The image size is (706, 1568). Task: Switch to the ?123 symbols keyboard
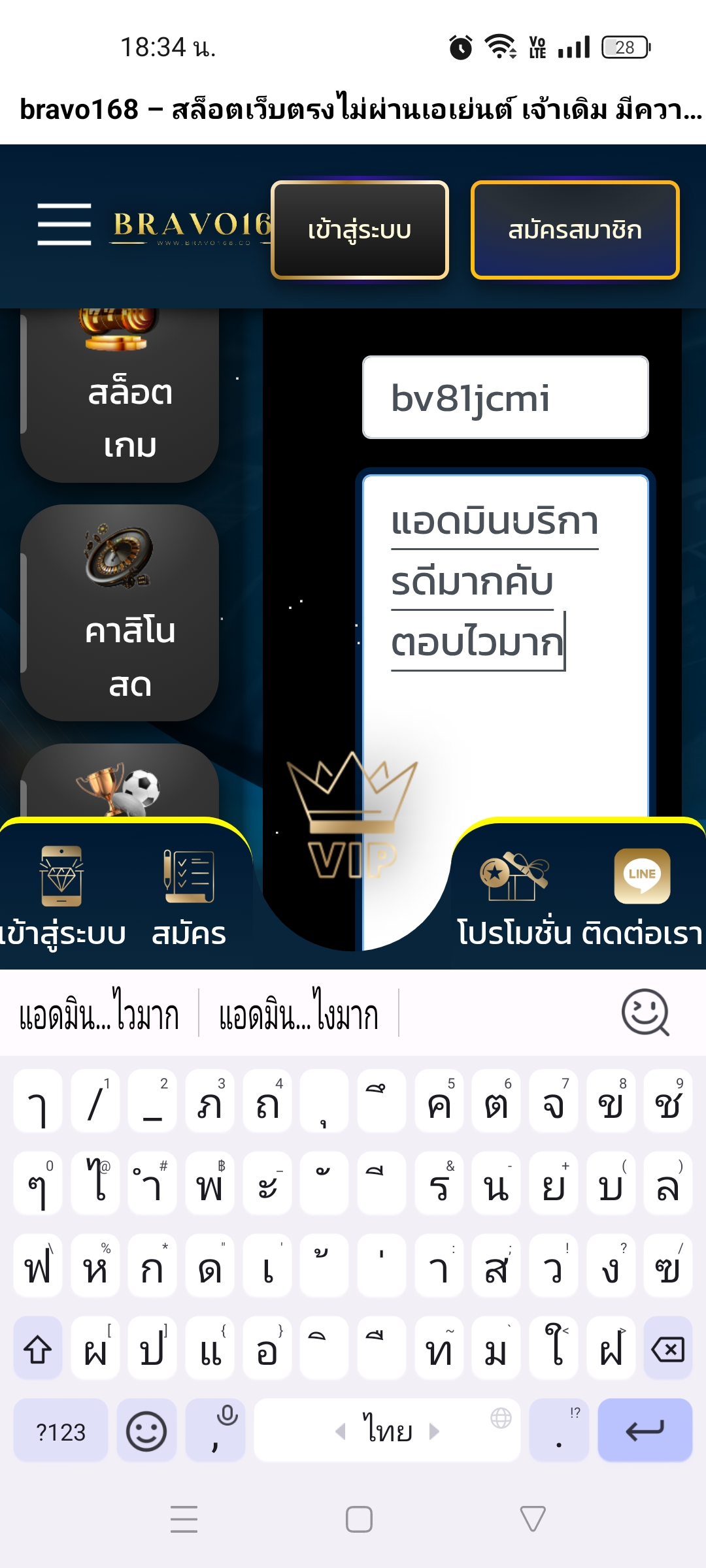coord(61,1431)
